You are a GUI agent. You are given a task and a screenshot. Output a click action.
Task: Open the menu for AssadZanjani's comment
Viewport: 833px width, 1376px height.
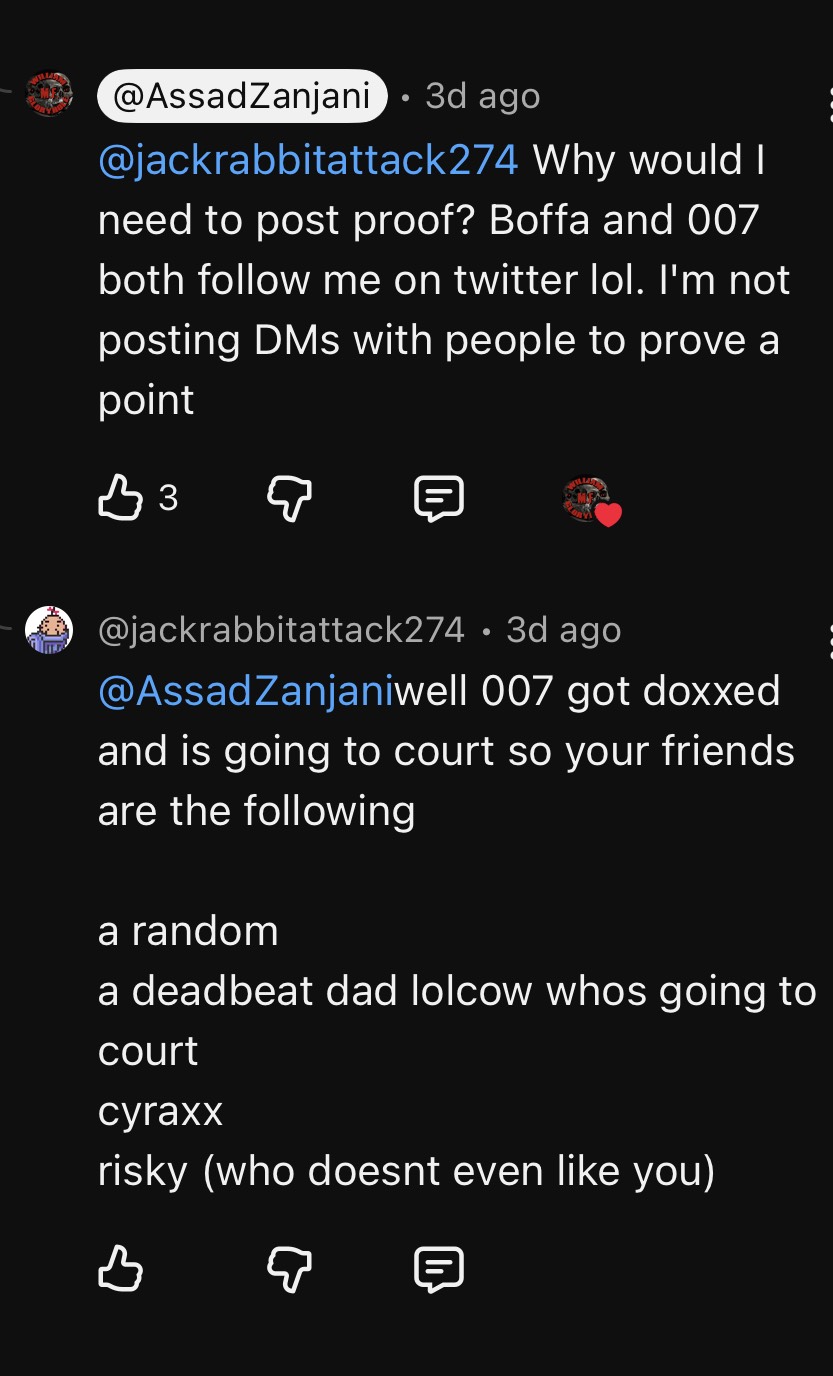point(829,104)
